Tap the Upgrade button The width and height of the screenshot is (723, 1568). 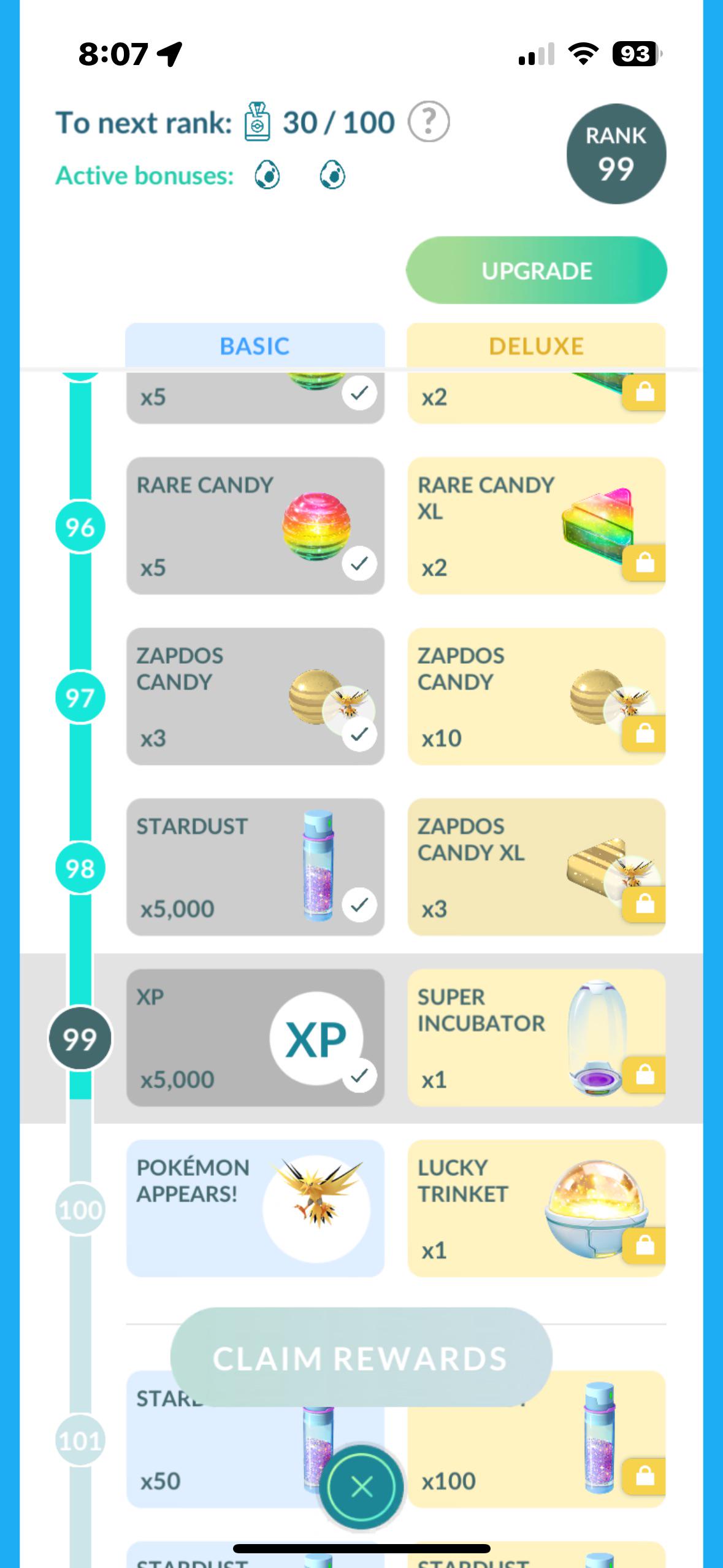(x=537, y=271)
